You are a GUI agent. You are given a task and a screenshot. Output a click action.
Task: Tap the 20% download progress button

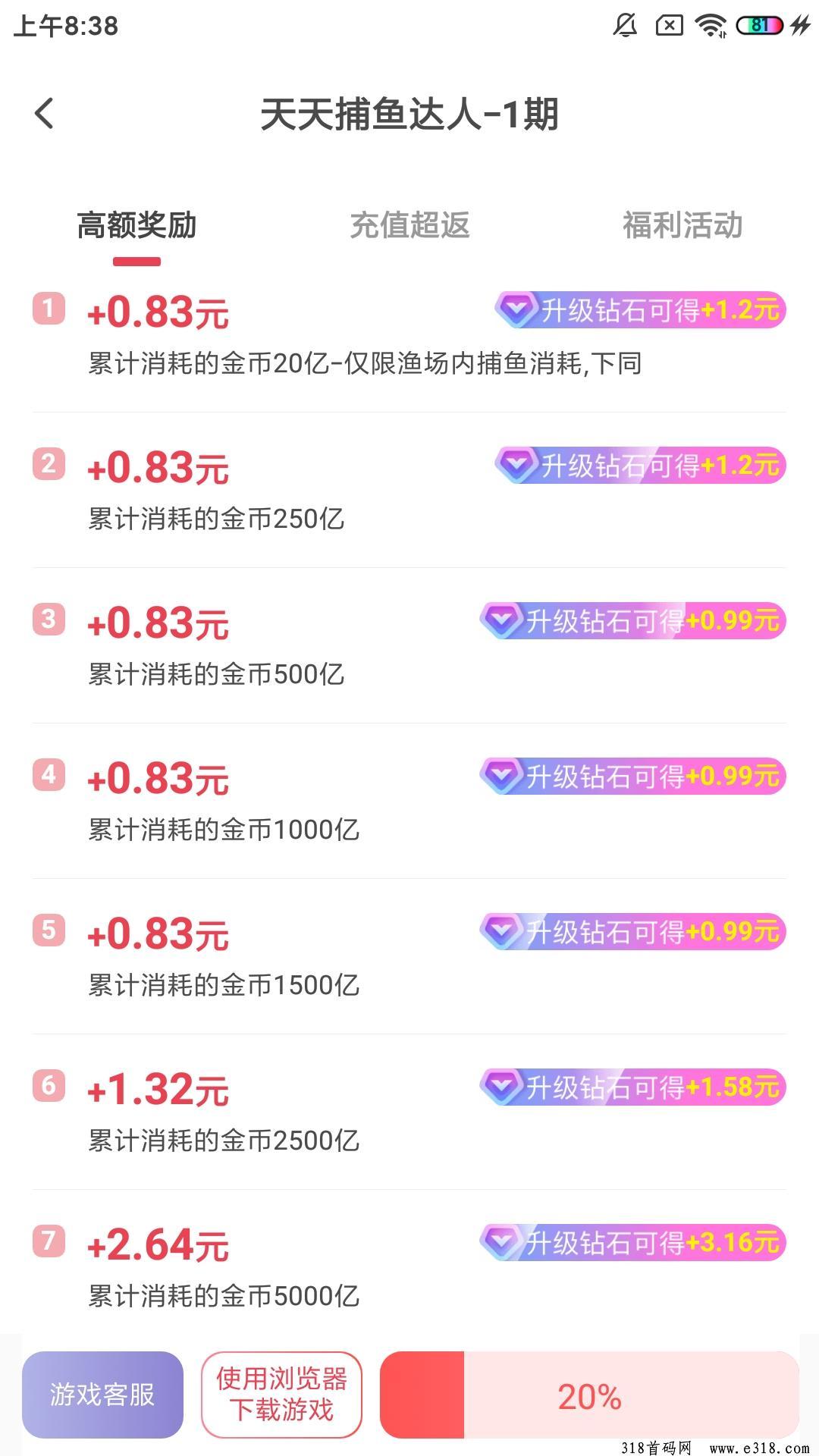point(589,1395)
